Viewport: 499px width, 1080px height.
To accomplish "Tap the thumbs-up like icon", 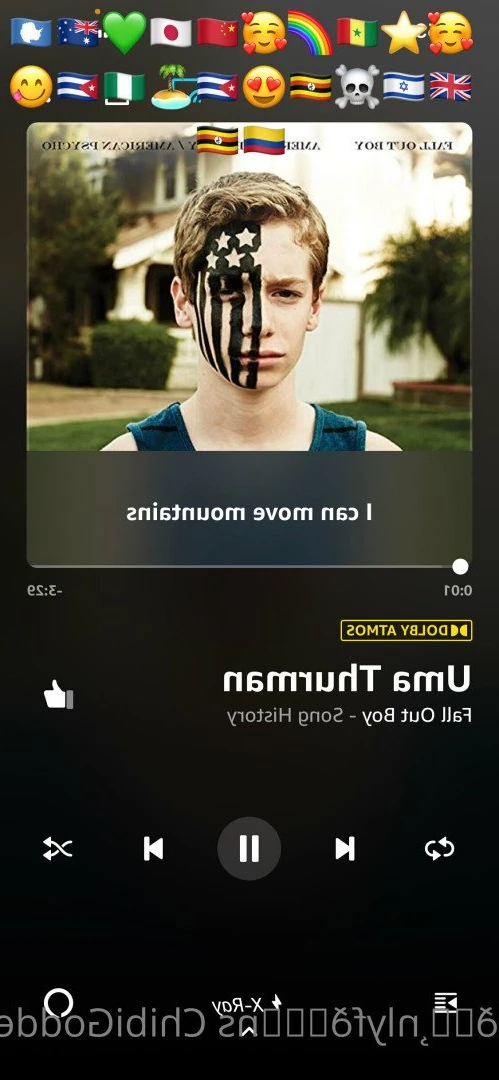I will 58,694.
